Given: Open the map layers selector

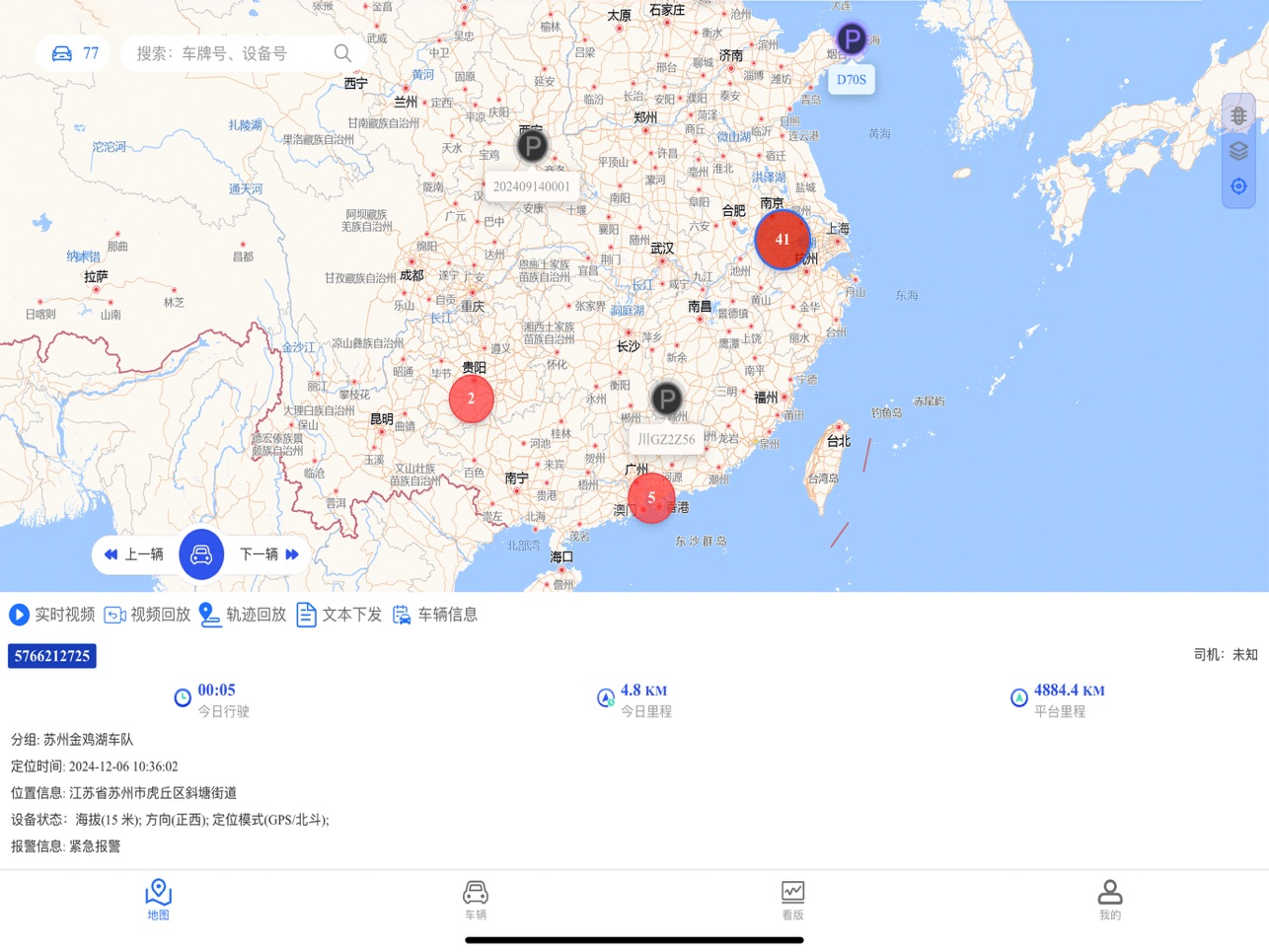Looking at the screenshot, I should 1238,151.
